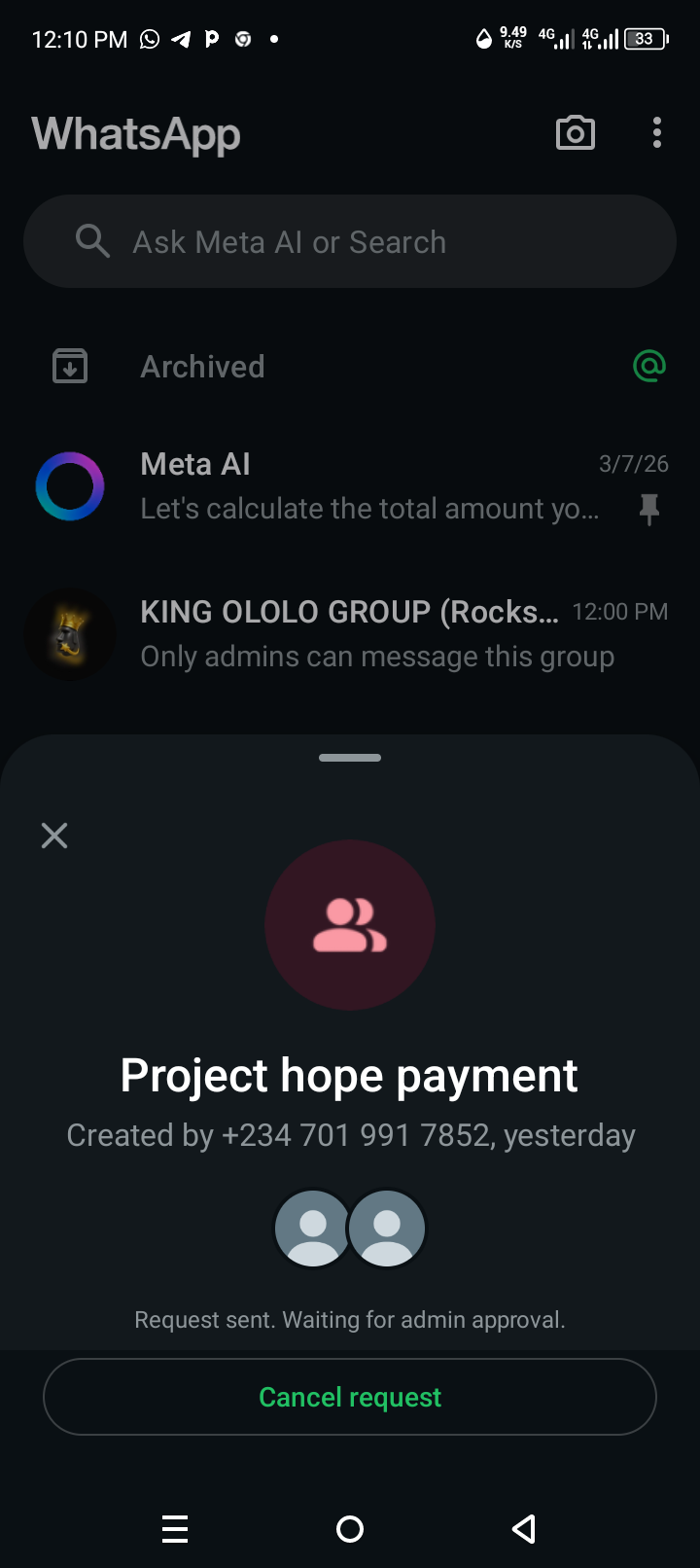Viewport: 700px width, 1568px height.
Task: Go to the phone home screen
Action: 350,1529
